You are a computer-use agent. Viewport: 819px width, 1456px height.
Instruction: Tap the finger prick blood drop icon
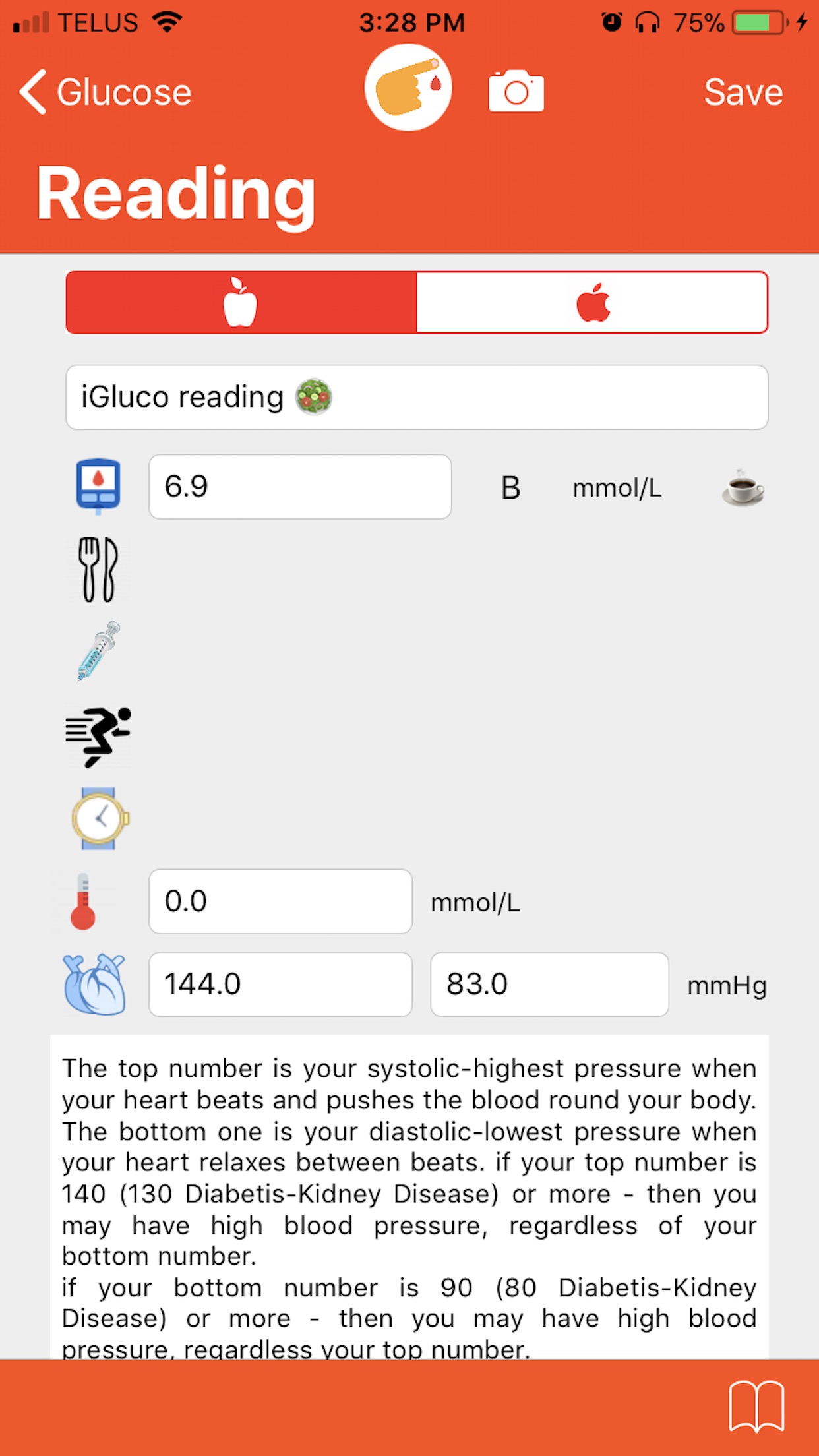[408, 88]
